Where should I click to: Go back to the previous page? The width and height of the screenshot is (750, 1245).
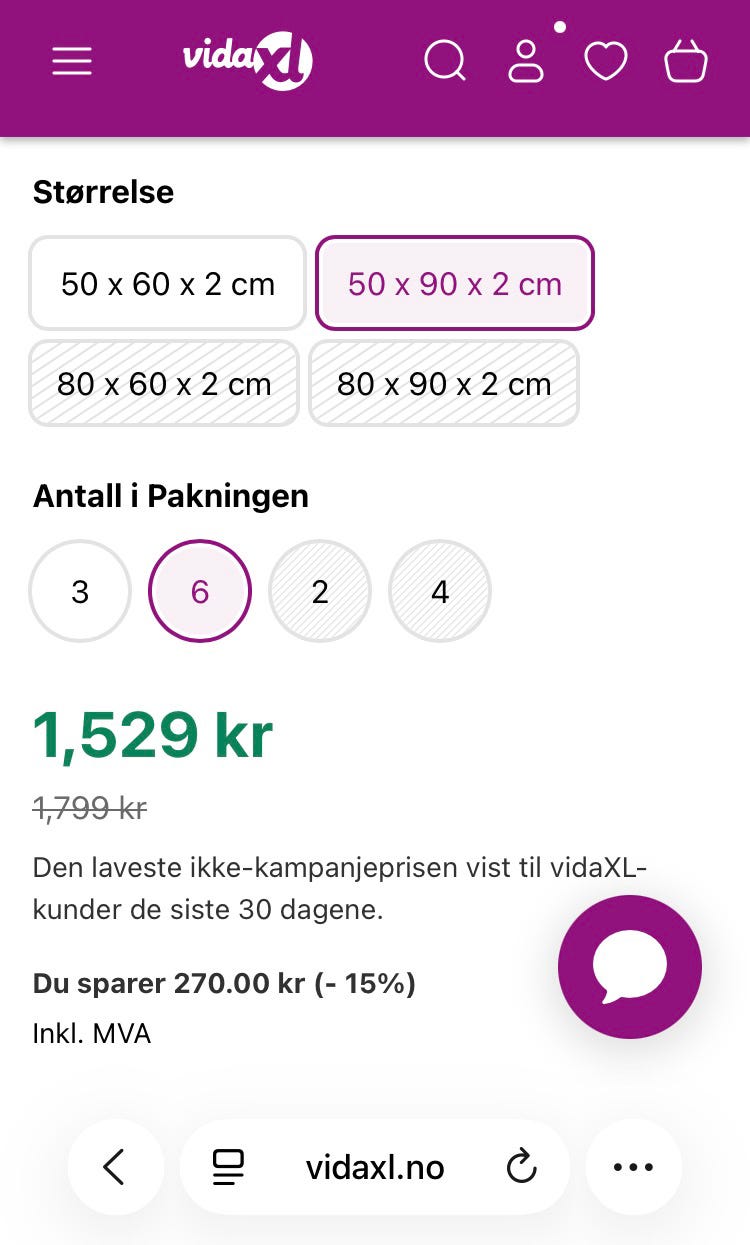click(x=115, y=1166)
